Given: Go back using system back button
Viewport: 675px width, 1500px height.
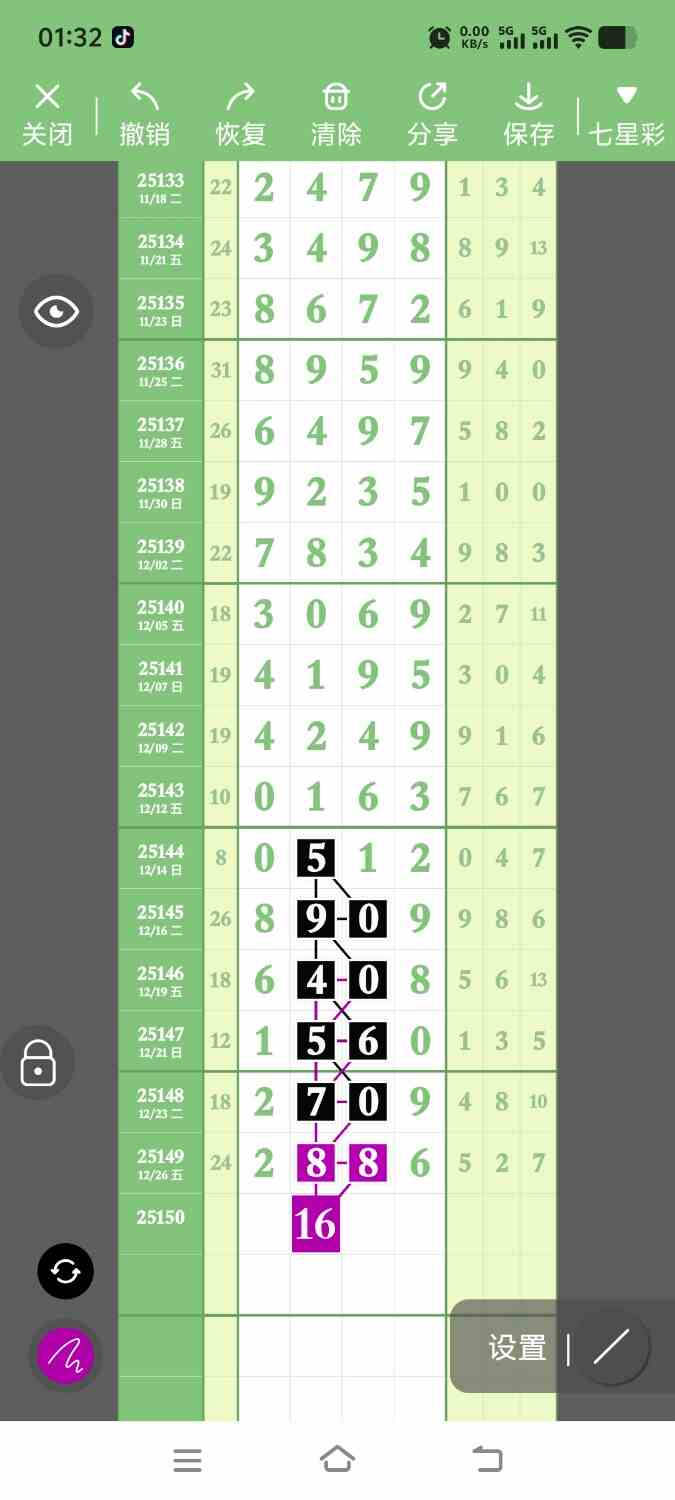Looking at the screenshot, I should click(x=487, y=1460).
